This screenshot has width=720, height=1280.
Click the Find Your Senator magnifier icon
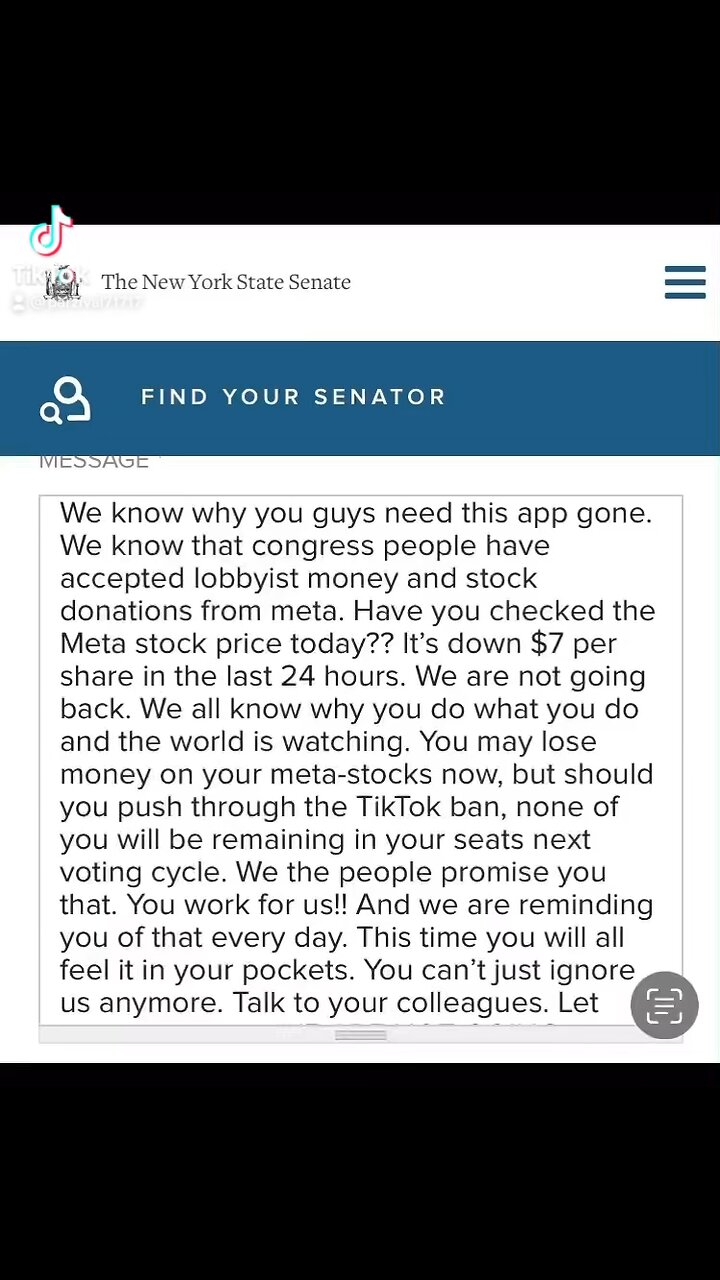point(64,397)
